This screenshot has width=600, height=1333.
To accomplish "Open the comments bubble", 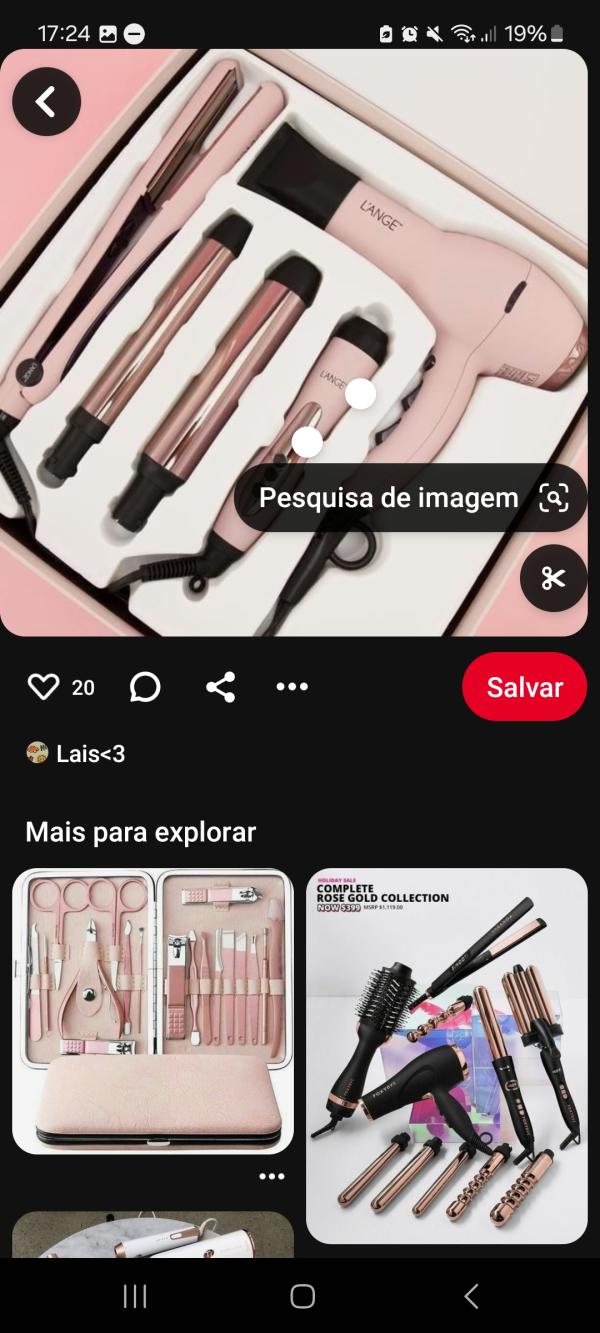I will 145,687.
